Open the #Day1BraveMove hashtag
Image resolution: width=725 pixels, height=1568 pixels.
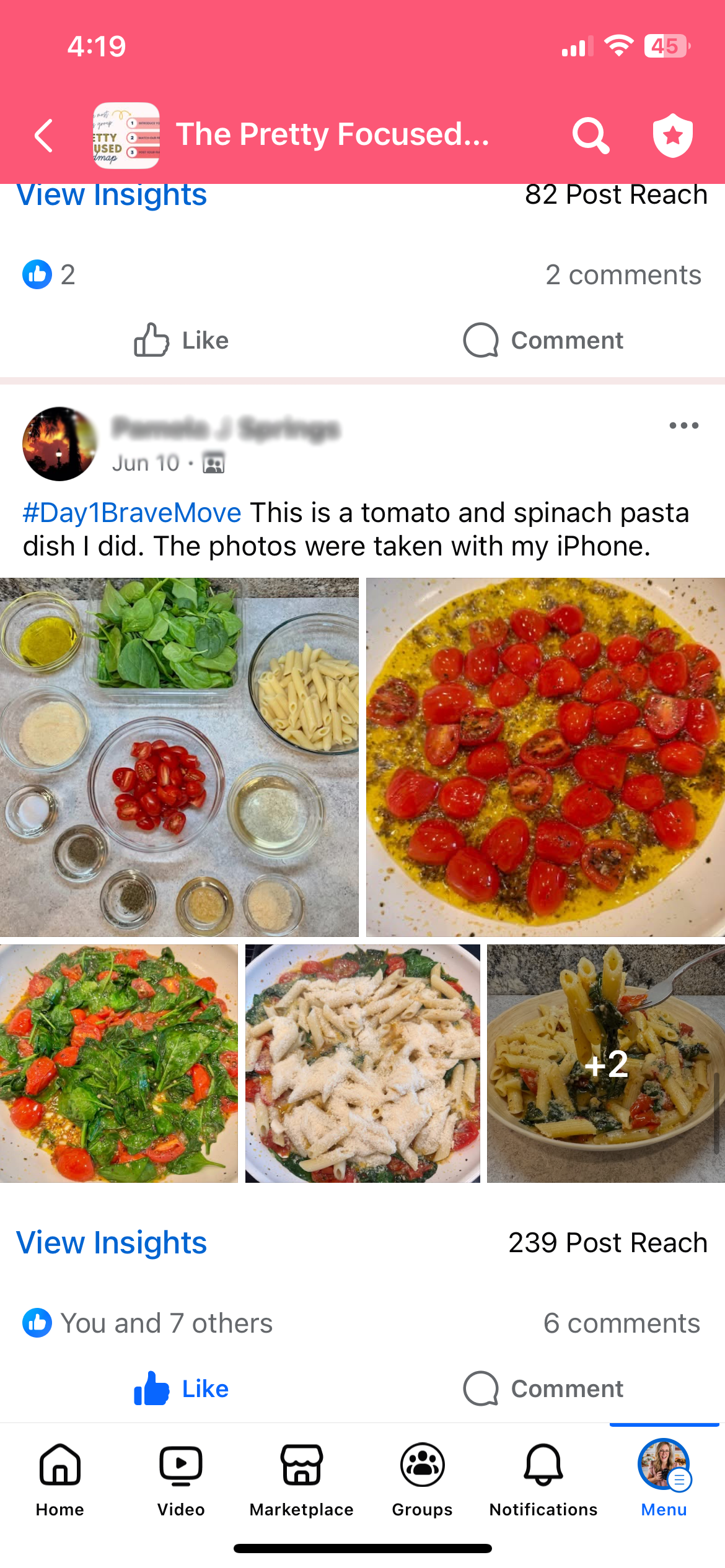pos(131,513)
